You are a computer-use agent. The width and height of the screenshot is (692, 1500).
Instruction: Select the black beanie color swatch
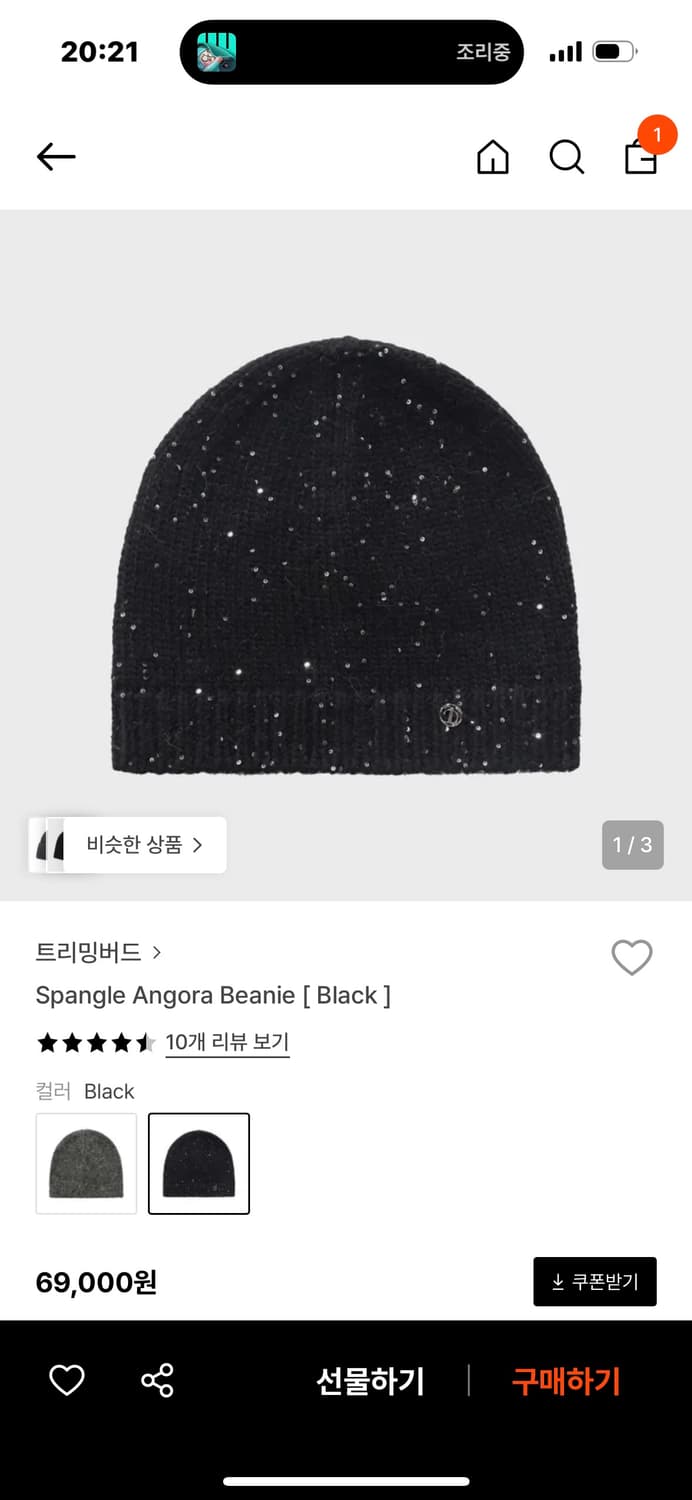coord(199,1164)
